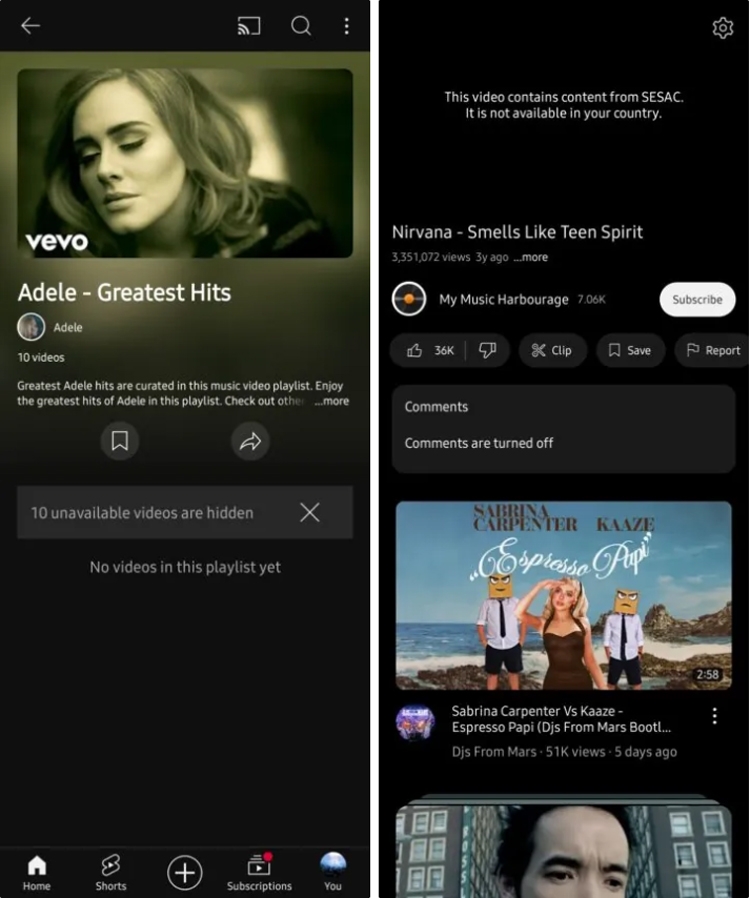Open the You tab

(333, 871)
